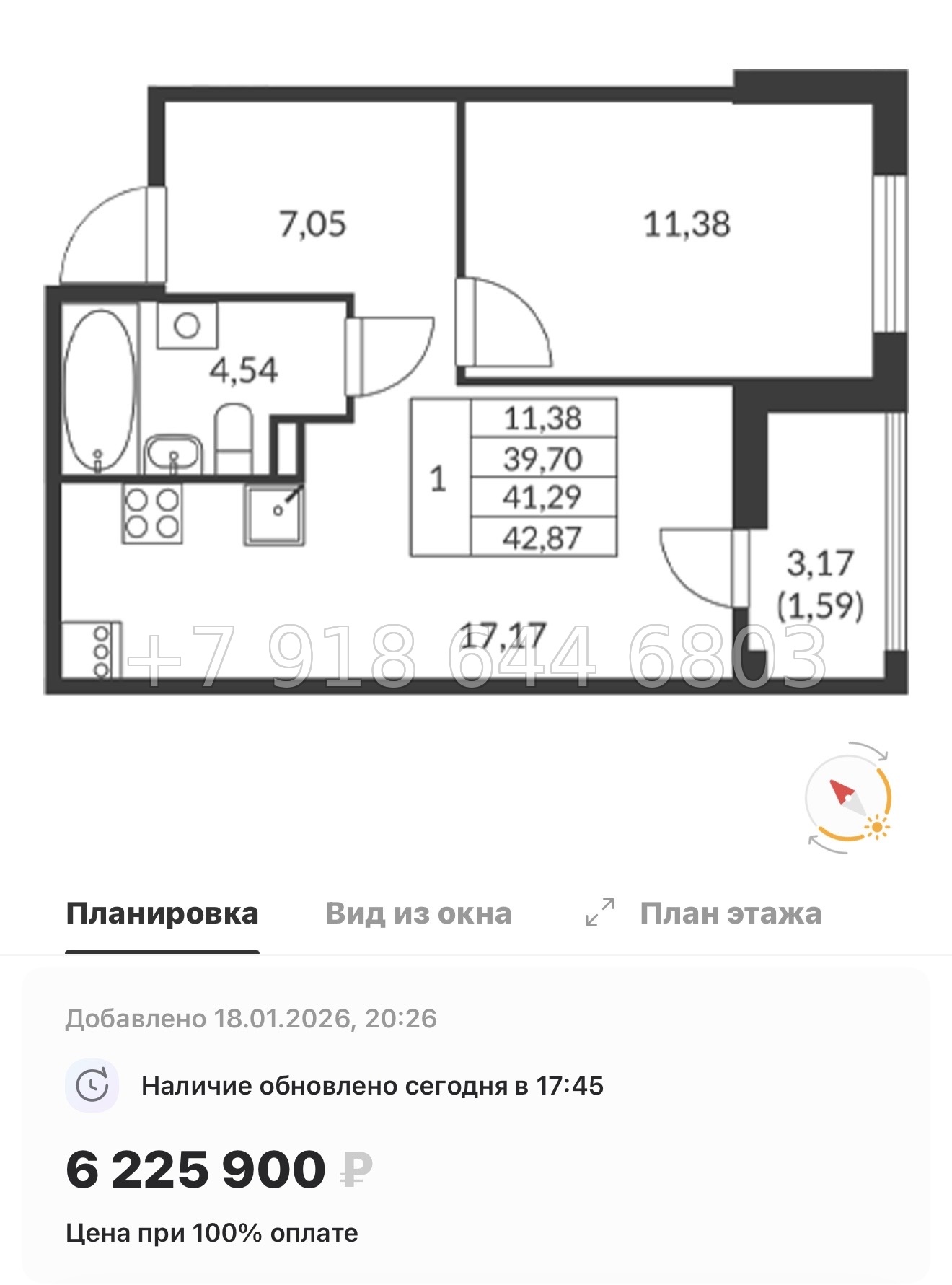Select the kitchen sink icon on the plan

pos(276,516)
